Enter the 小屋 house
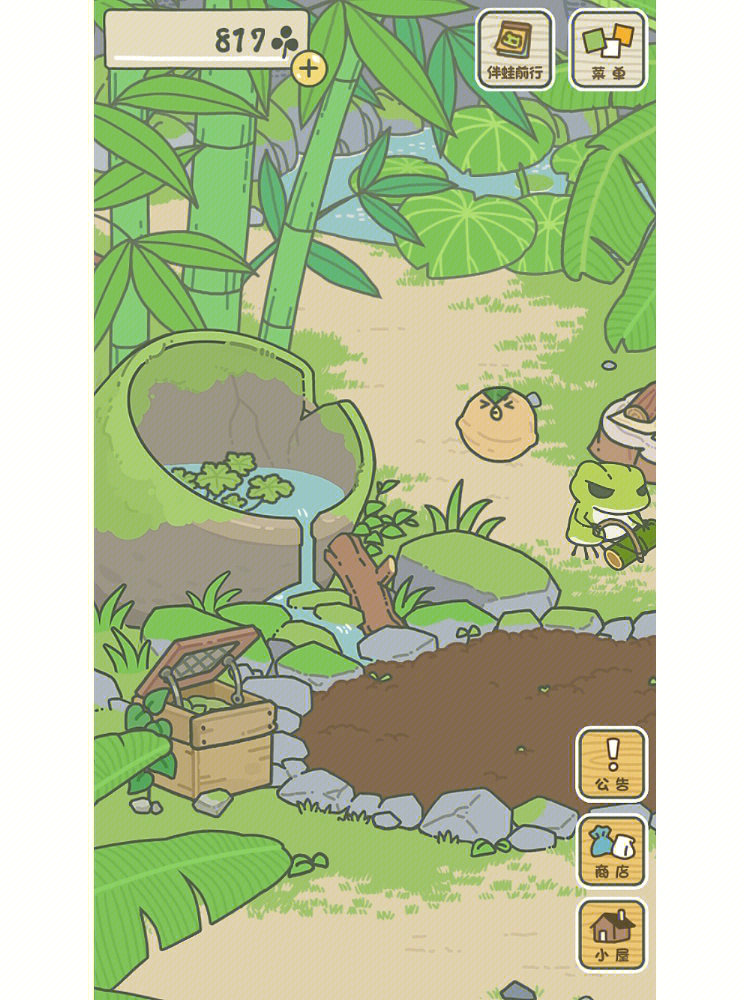Screen dimensions: 750x1000 tap(611, 934)
